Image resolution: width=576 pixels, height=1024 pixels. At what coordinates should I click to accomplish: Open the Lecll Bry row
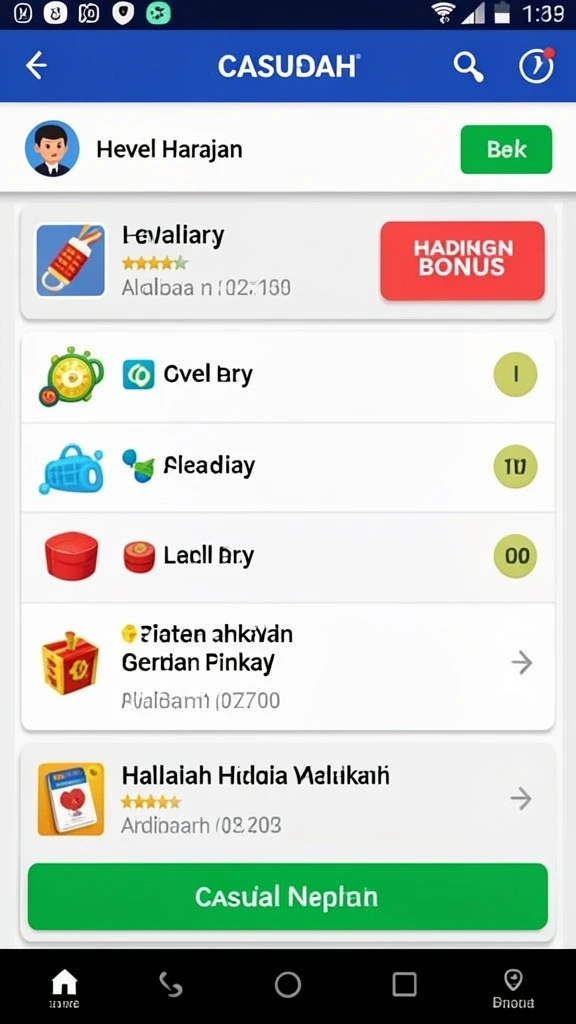[x=288, y=557]
